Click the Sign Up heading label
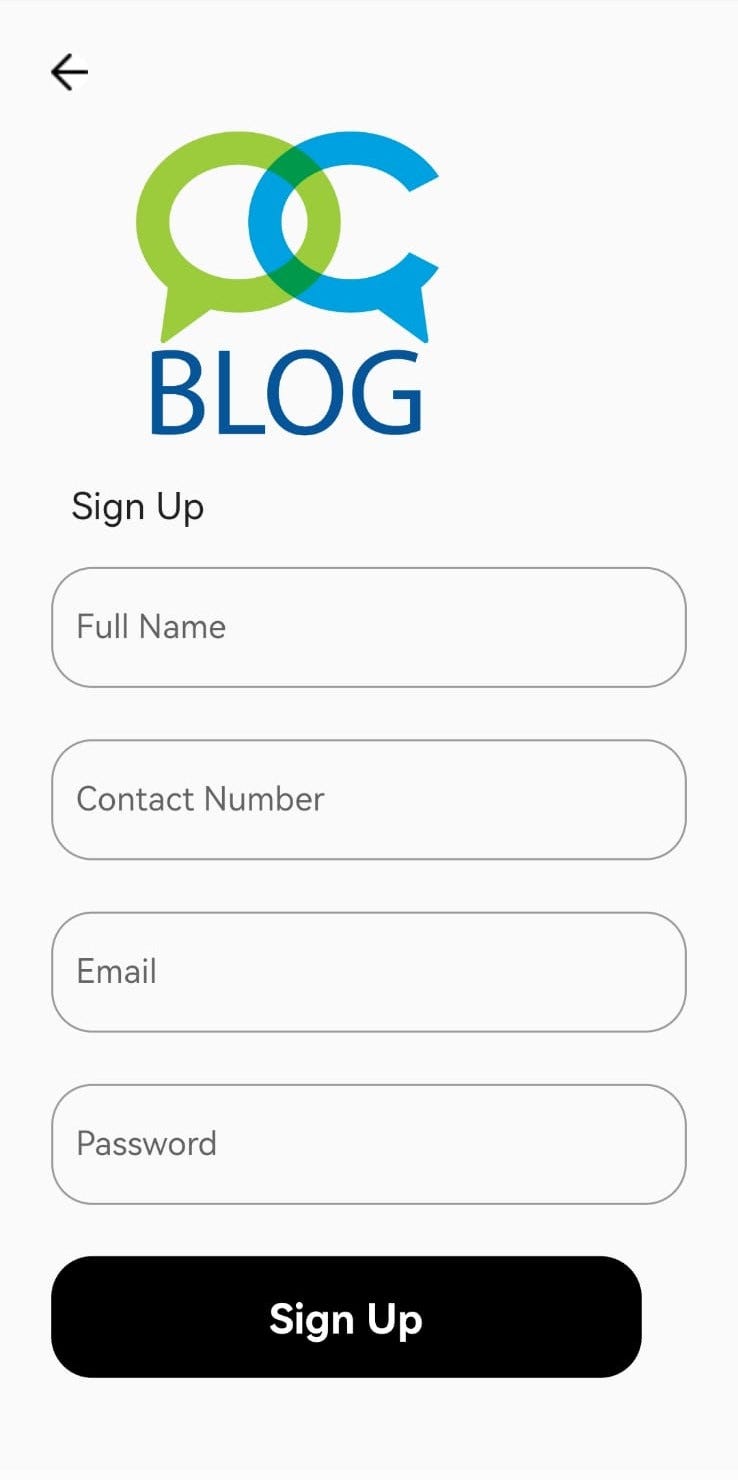 coord(137,506)
